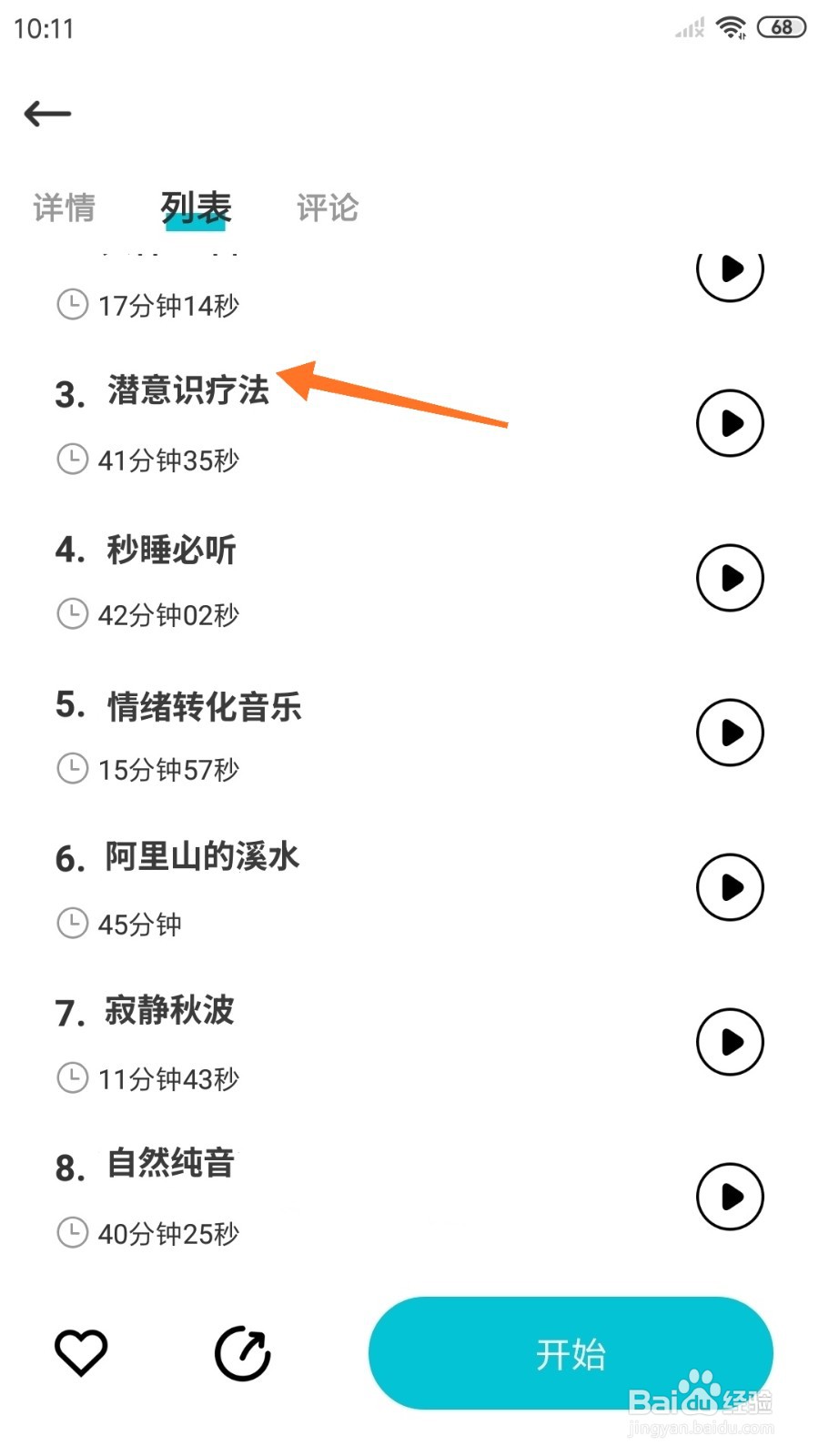The width and height of the screenshot is (819, 1456).
Task: Open the 评论 tab
Action: [327, 207]
